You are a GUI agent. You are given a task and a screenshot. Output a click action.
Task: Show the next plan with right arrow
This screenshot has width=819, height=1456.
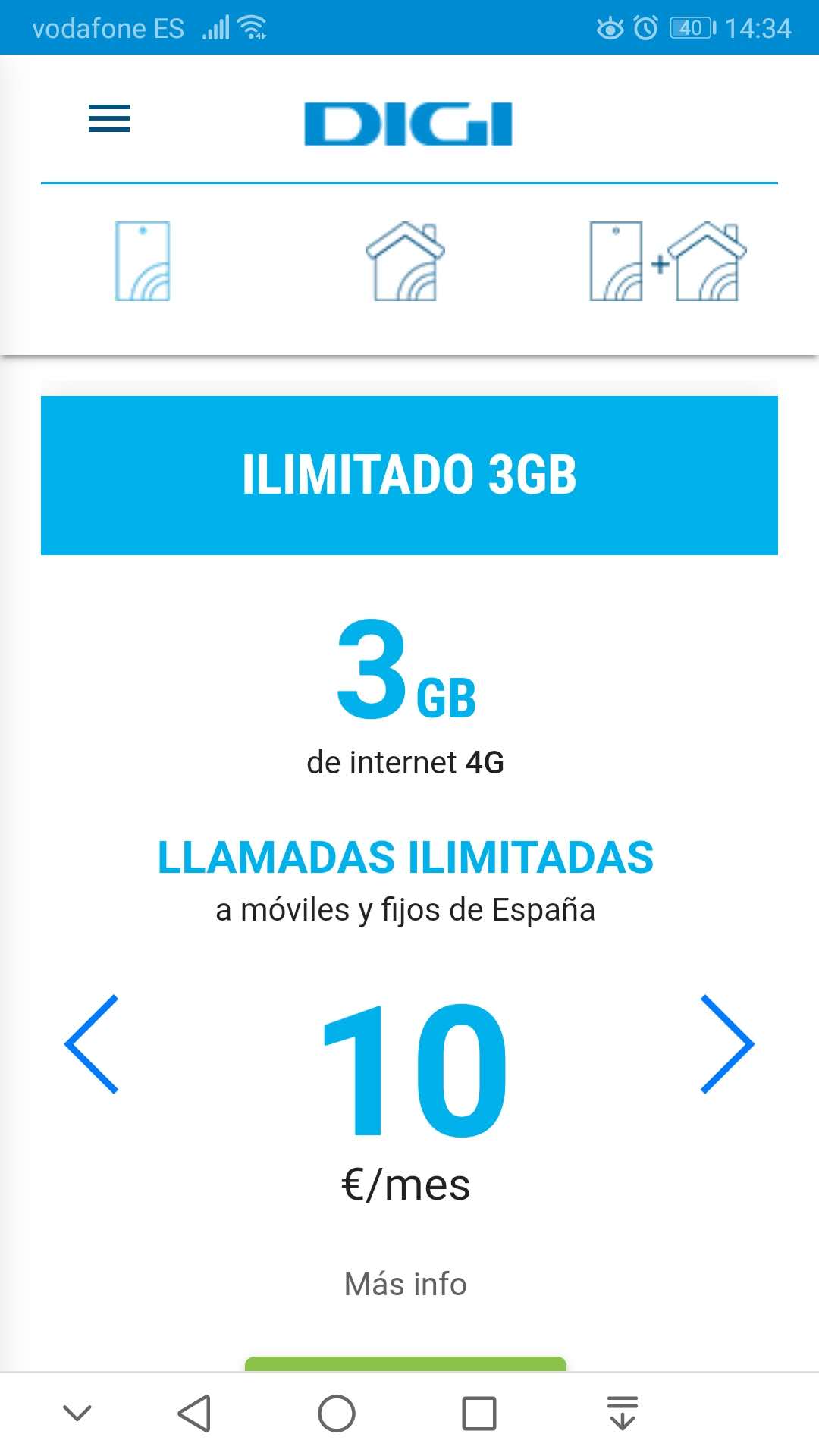tap(726, 1043)
